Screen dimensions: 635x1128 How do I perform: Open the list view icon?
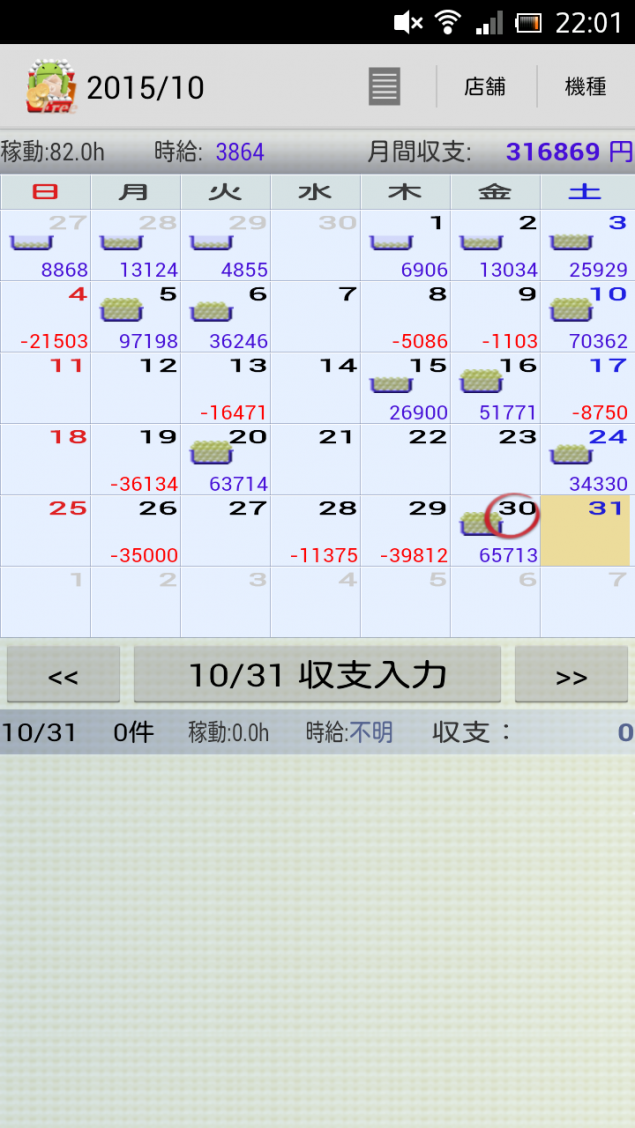coord(384,87)
